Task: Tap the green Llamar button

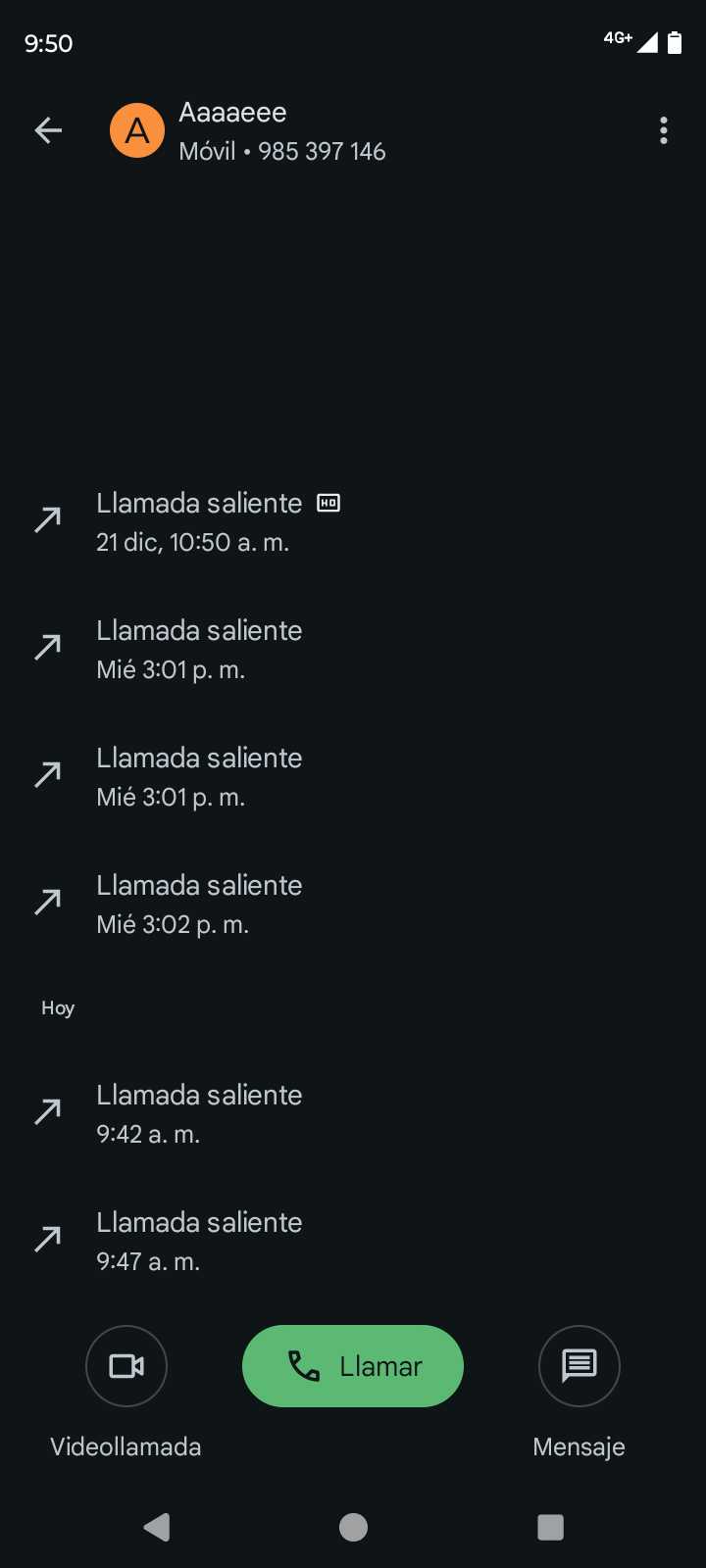Action: 353,1365
